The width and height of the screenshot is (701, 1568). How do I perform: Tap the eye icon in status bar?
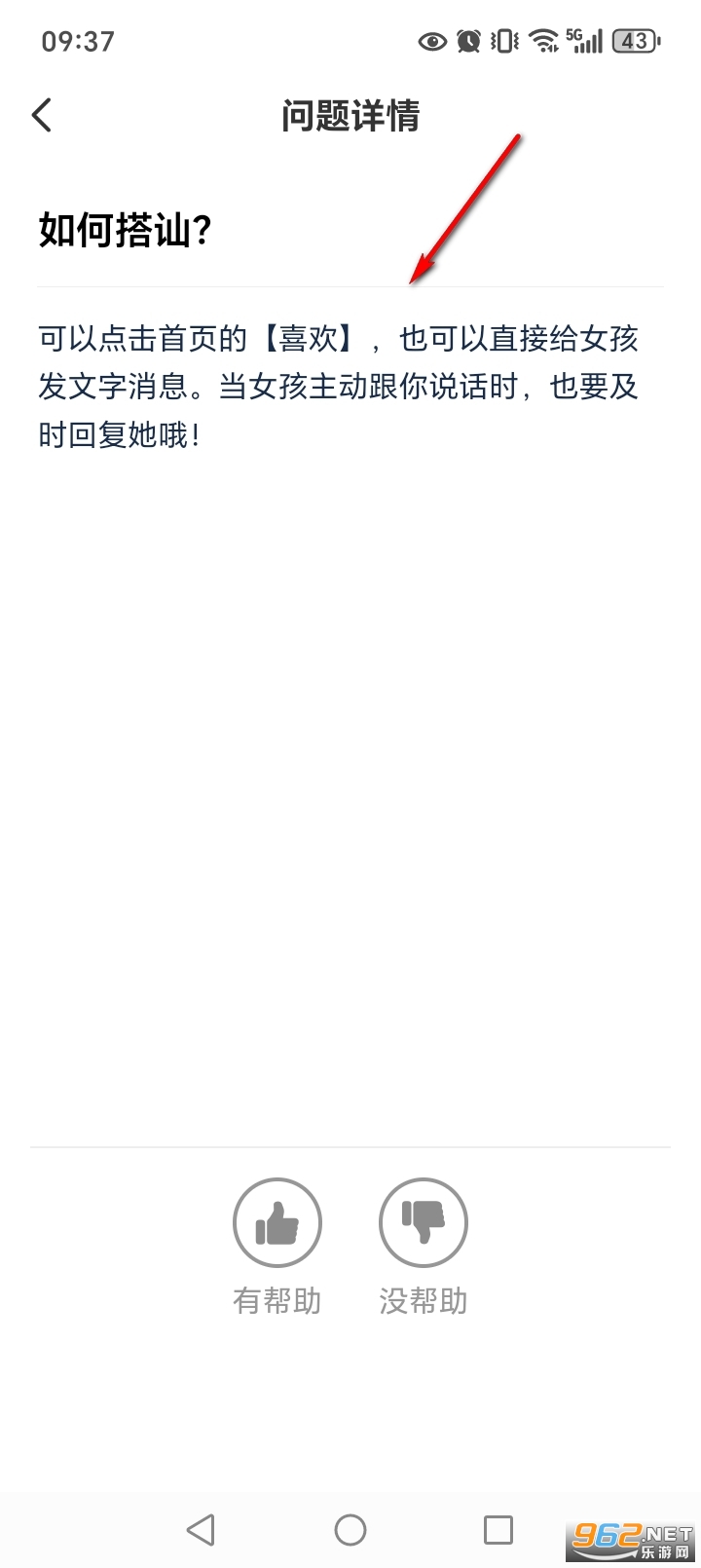[431, 41]
